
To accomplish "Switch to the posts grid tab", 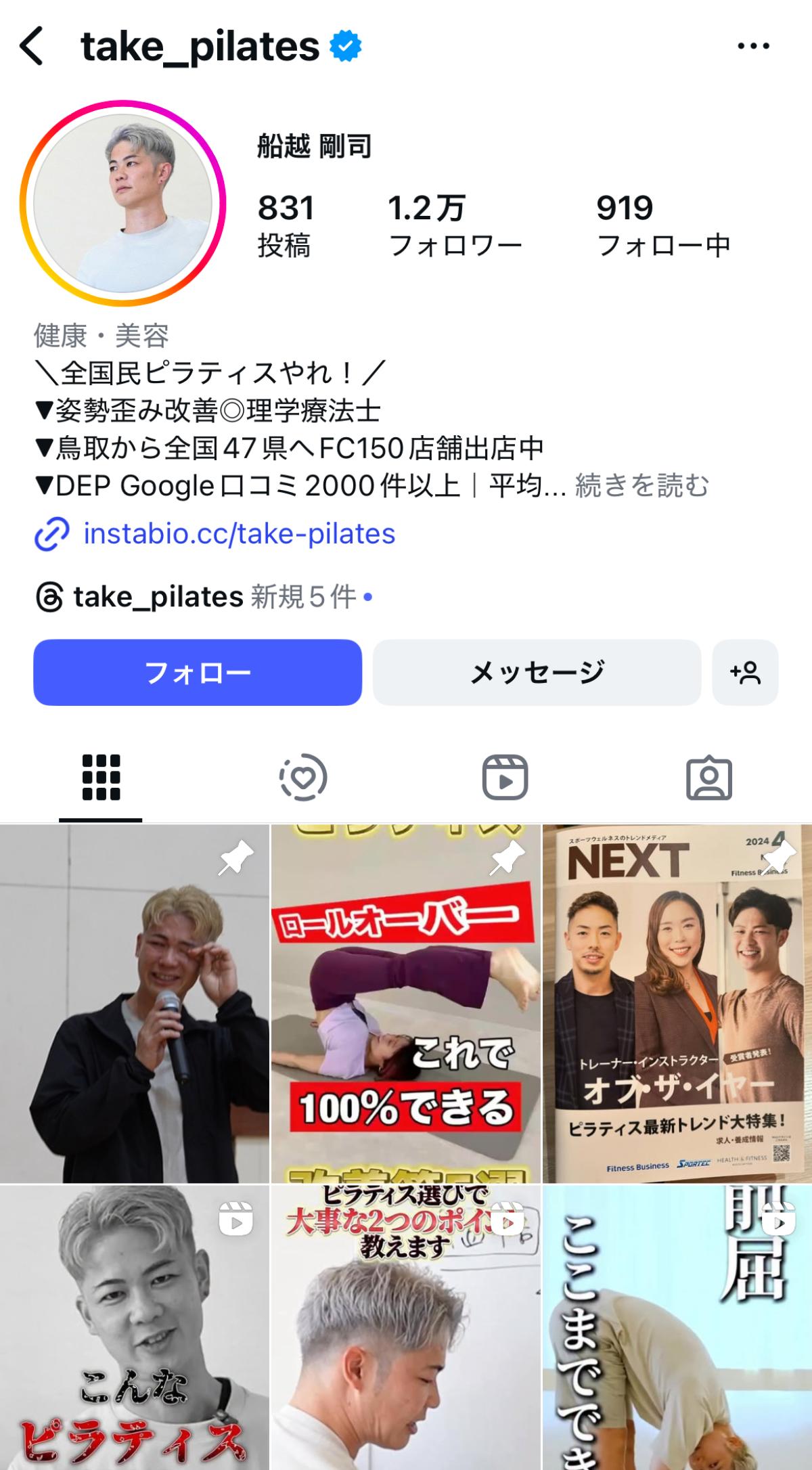I will [101, 778].
